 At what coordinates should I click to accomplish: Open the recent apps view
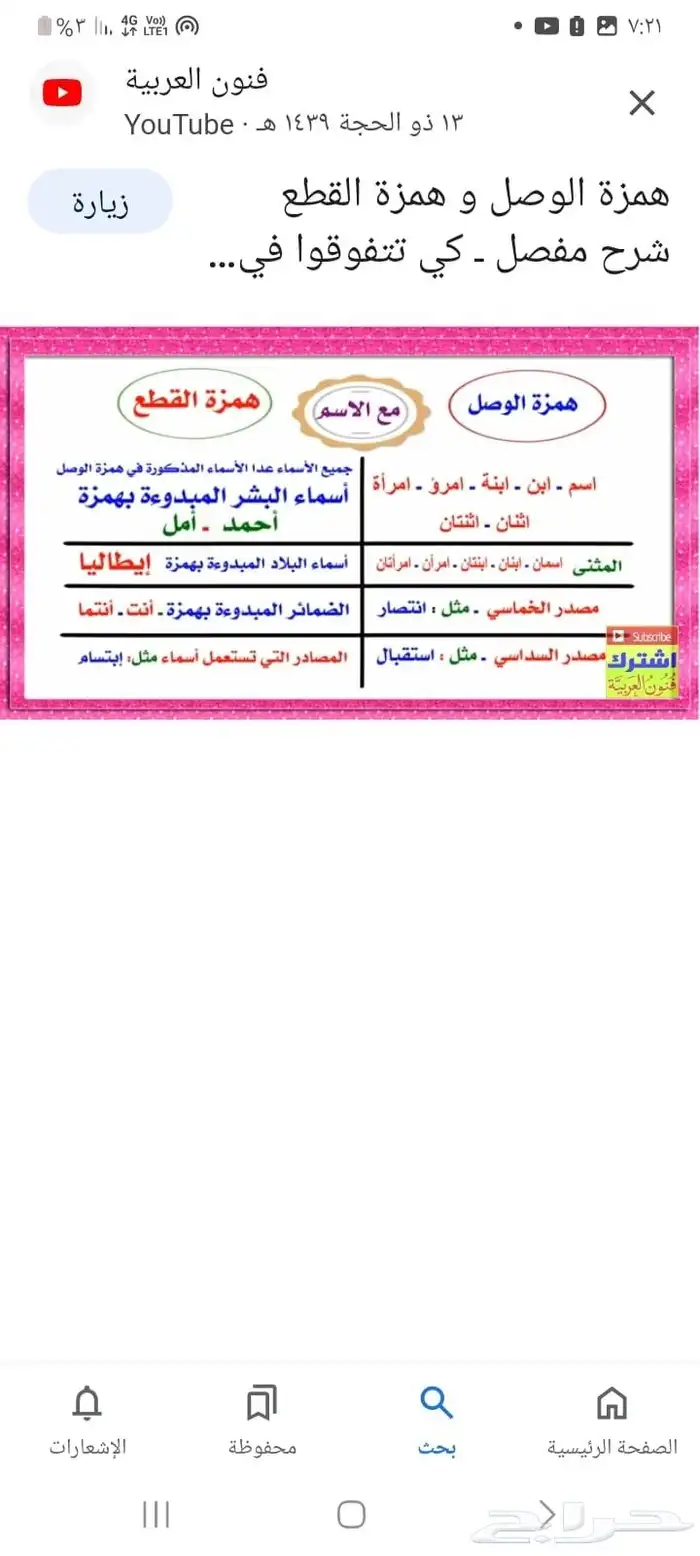click(x=156, y=1514)
